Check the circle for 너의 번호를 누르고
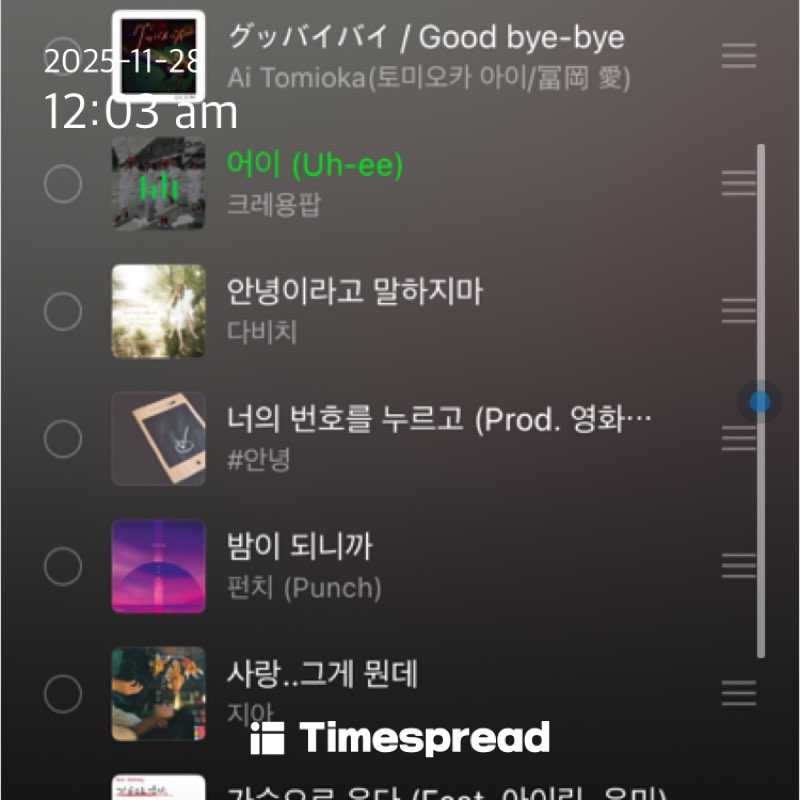Screen dimensions: 800x800 (63, 438)
